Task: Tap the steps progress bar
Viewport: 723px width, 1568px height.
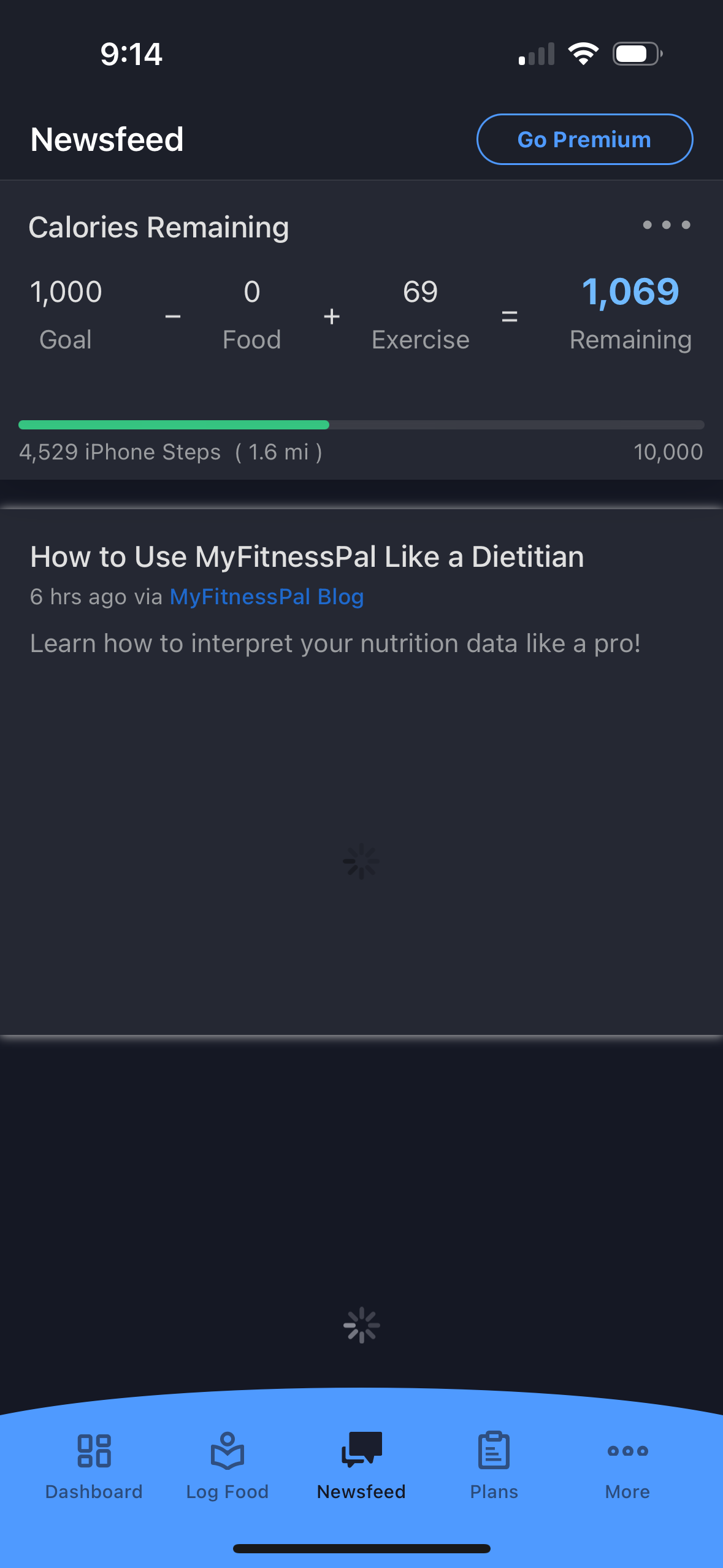Action: click(x=361, y=425)
